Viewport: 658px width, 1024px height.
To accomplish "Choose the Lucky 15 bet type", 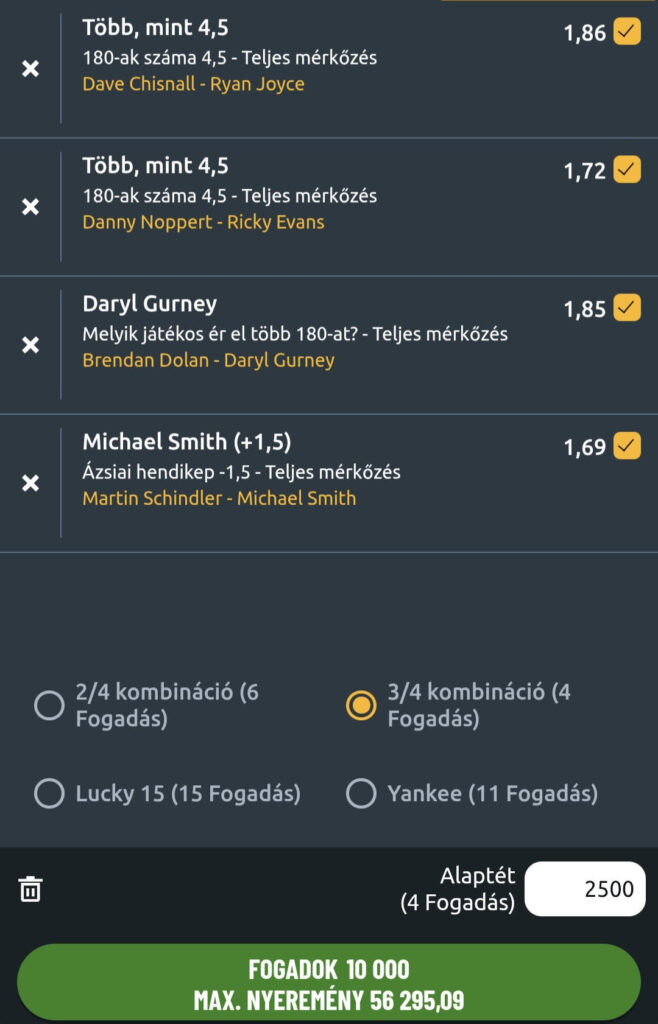I will pyautogui.click(x=49, y=794).
